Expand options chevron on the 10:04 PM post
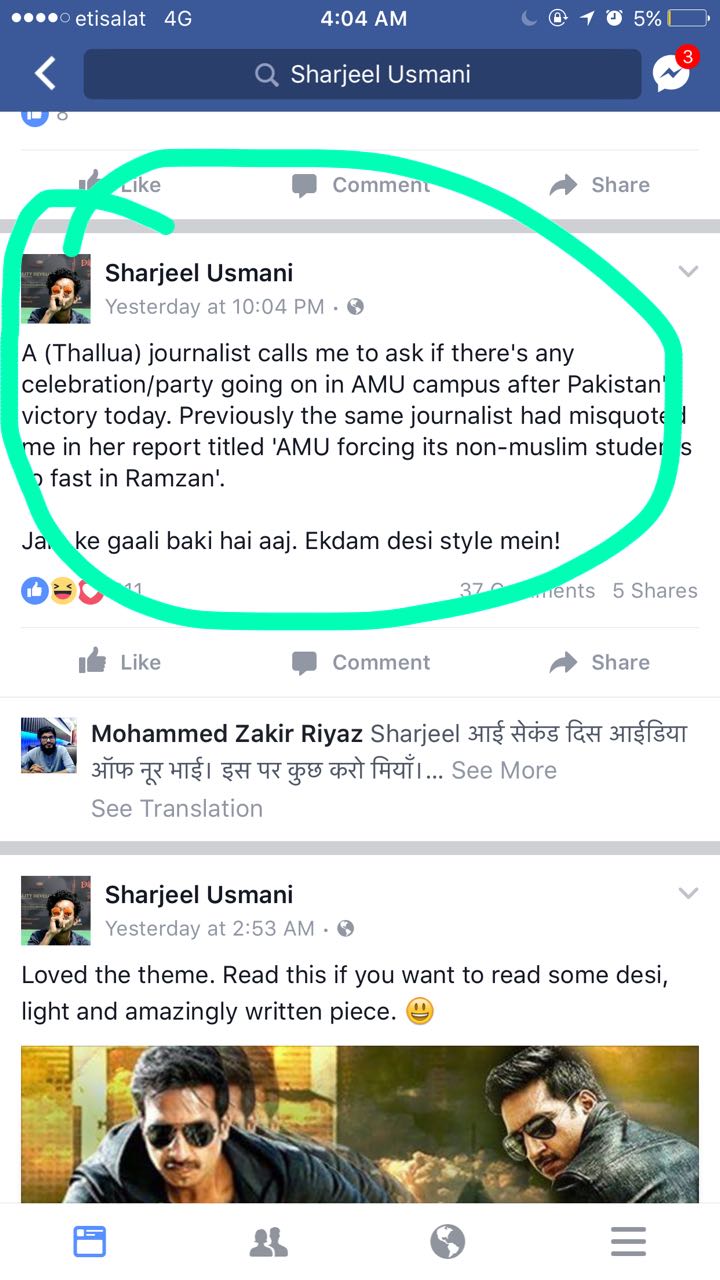This screenshot has width=720, height=1280. (688, 271)
